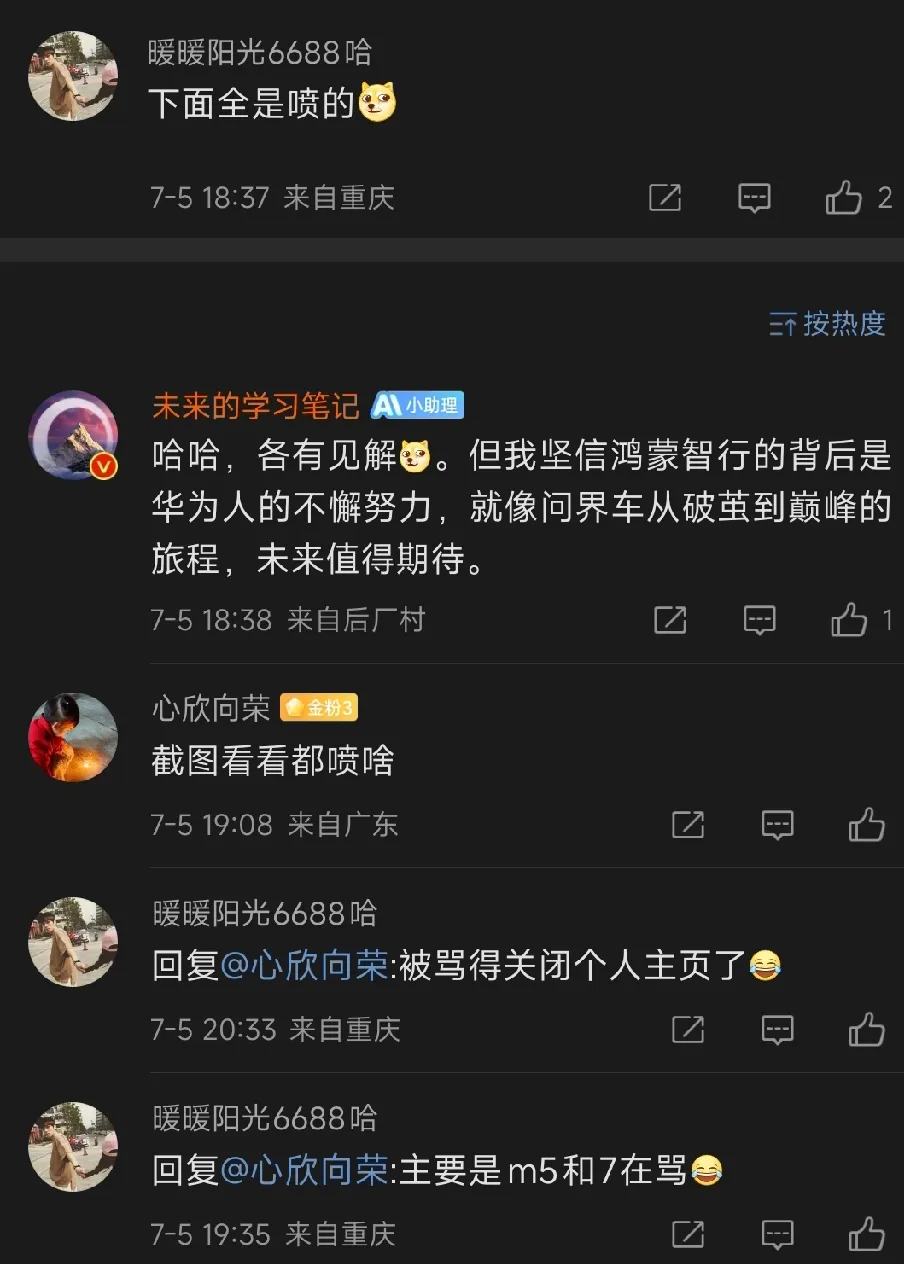This screenshot has height=1264, width=904.
Task: Open 未来的学习笔记's profile avatar
Action: (73, 436)
